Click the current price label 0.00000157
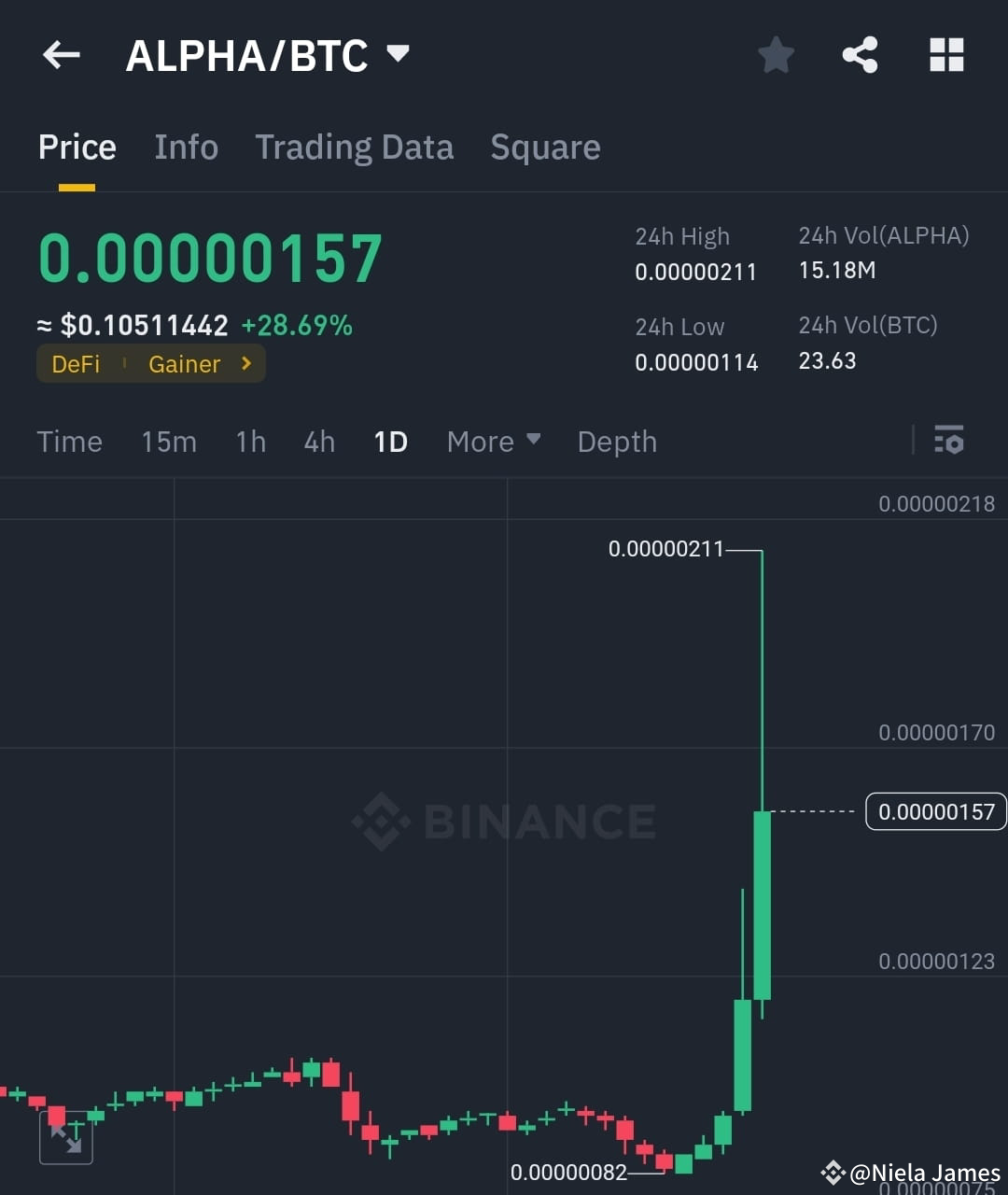 point(935,811)
